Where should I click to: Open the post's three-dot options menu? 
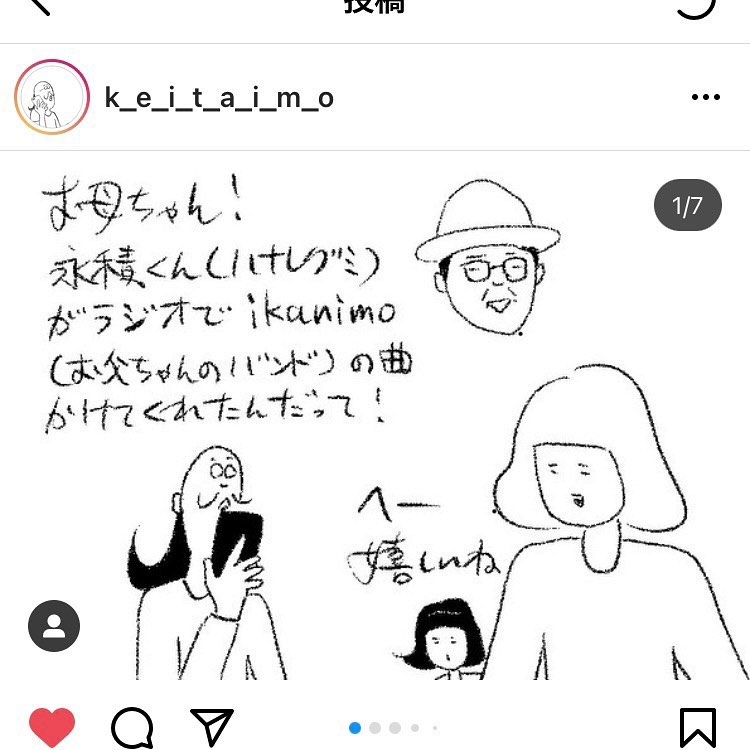coord(705,97)
